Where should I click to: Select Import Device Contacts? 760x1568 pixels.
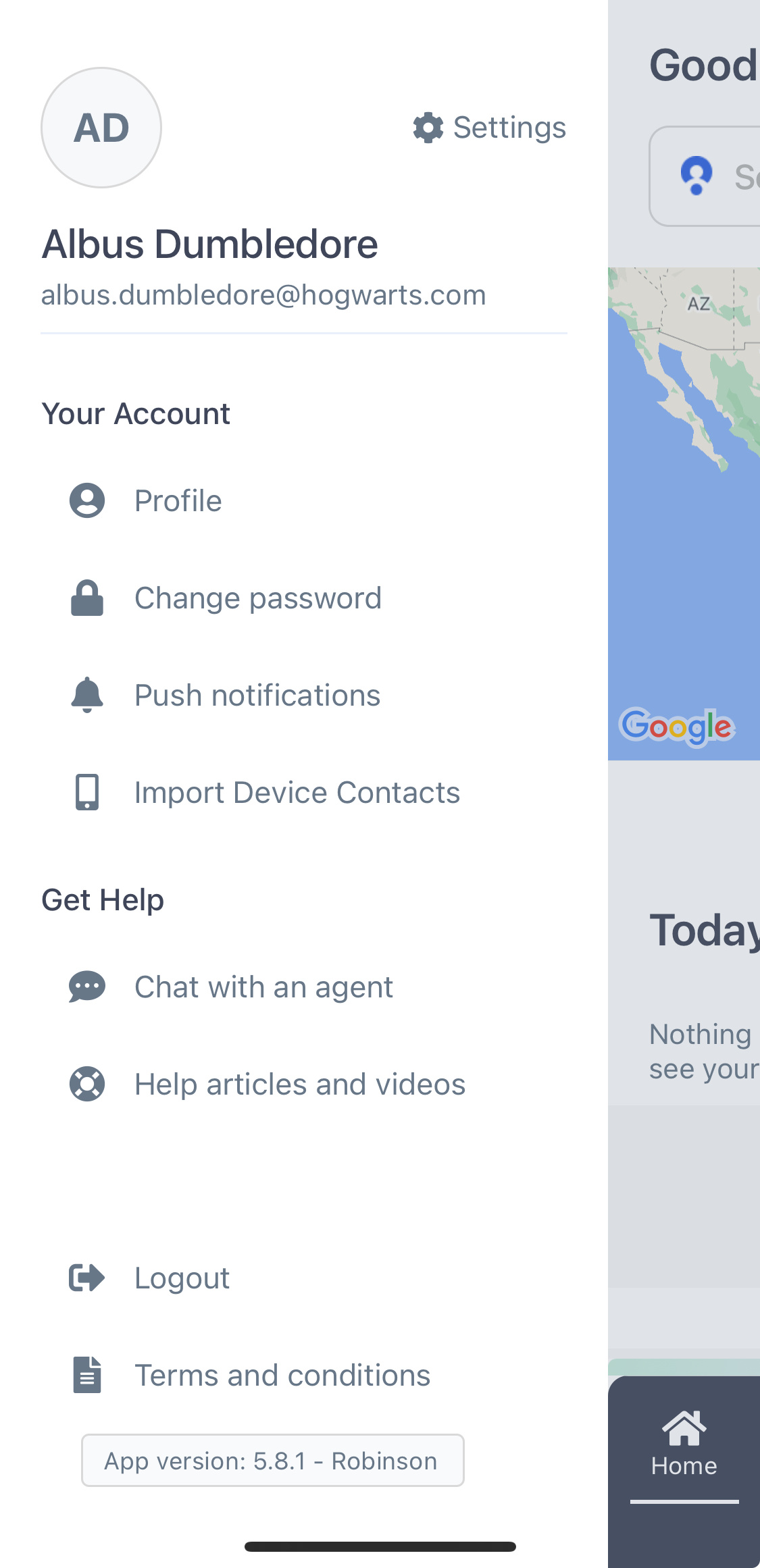(x=304, y=793)
